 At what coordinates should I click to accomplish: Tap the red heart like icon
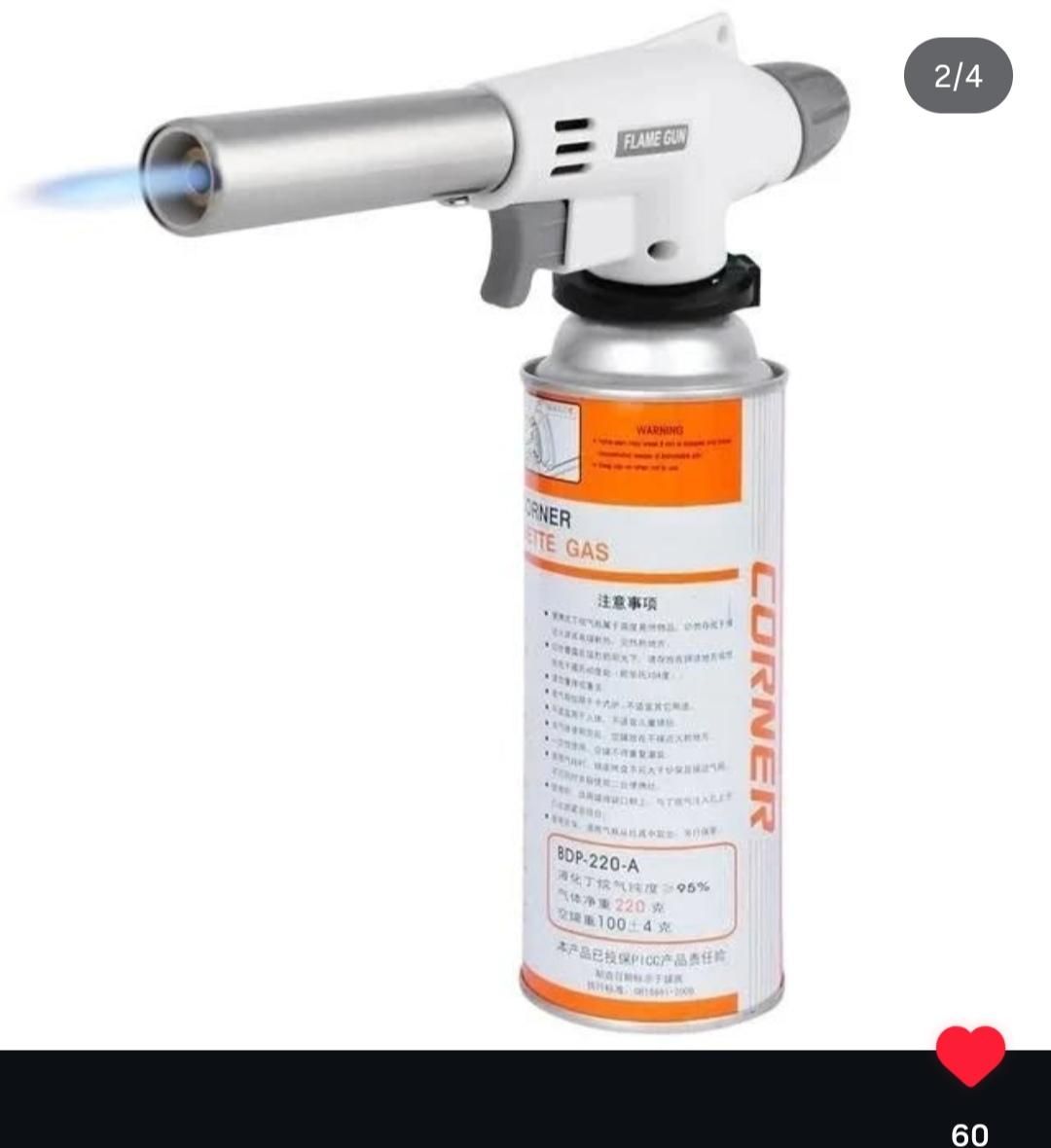point(970,1057)
